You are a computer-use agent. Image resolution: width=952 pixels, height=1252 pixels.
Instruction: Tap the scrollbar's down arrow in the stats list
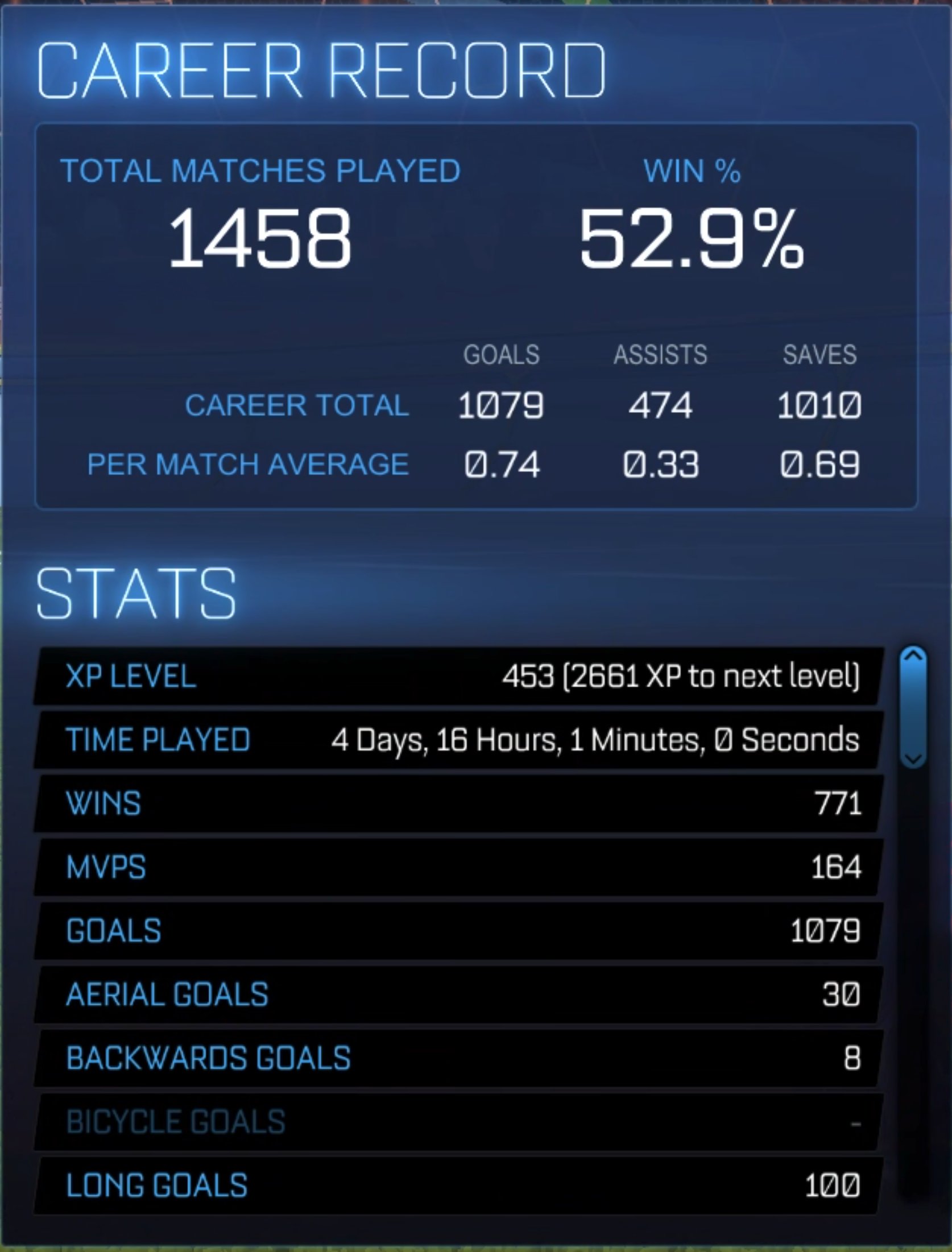[x=913, y=758]
